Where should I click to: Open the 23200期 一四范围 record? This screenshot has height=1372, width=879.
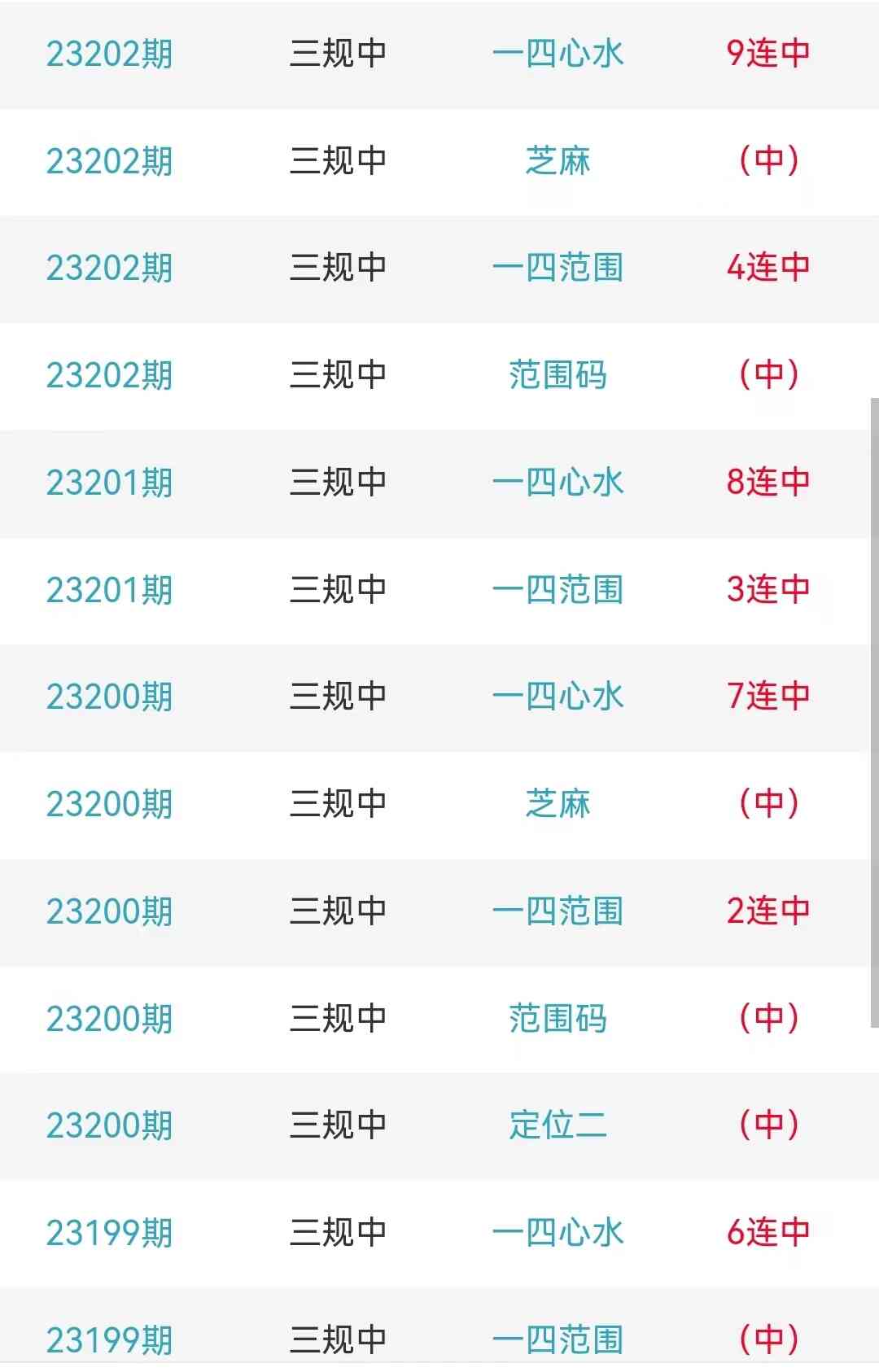(x=558, y=911)
